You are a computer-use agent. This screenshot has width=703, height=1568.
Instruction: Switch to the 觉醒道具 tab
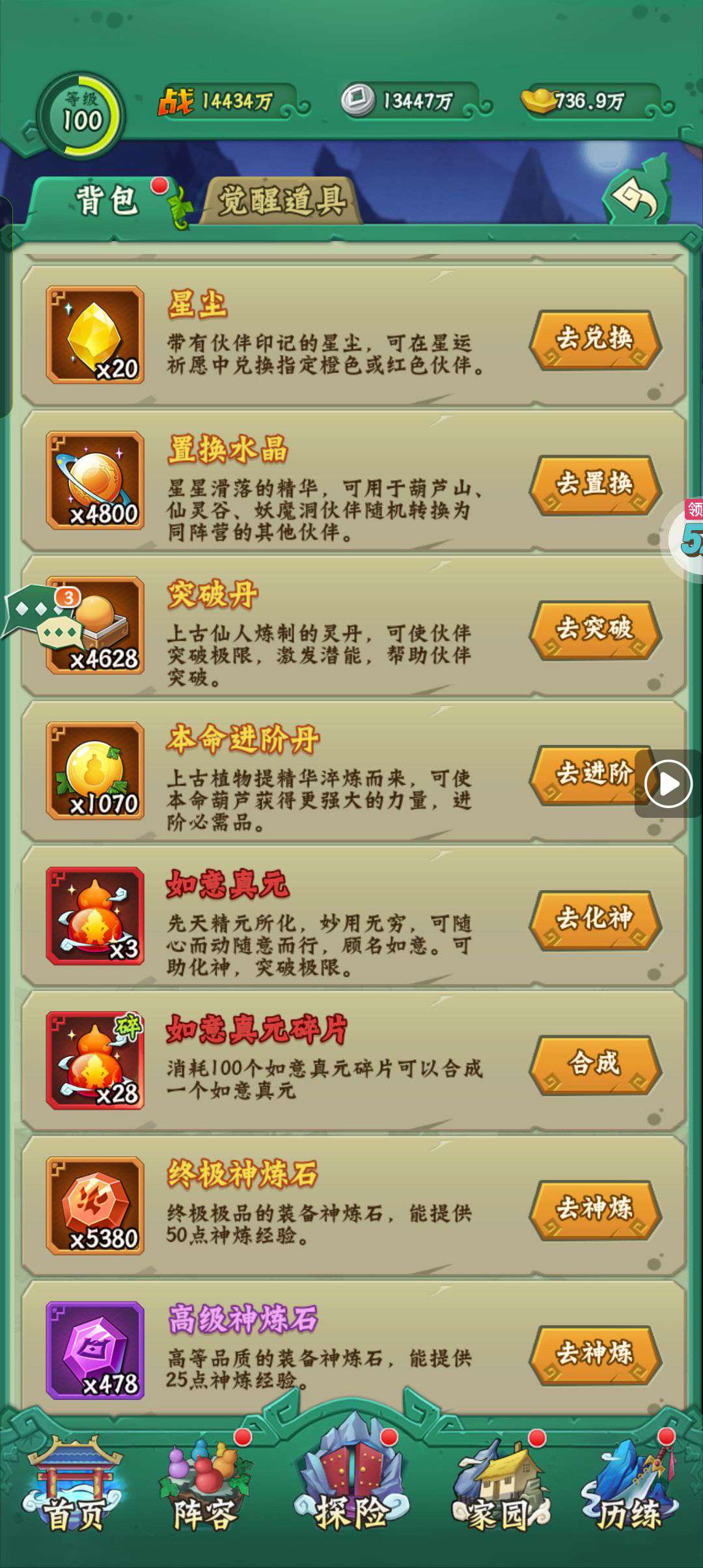click(281, 201)
